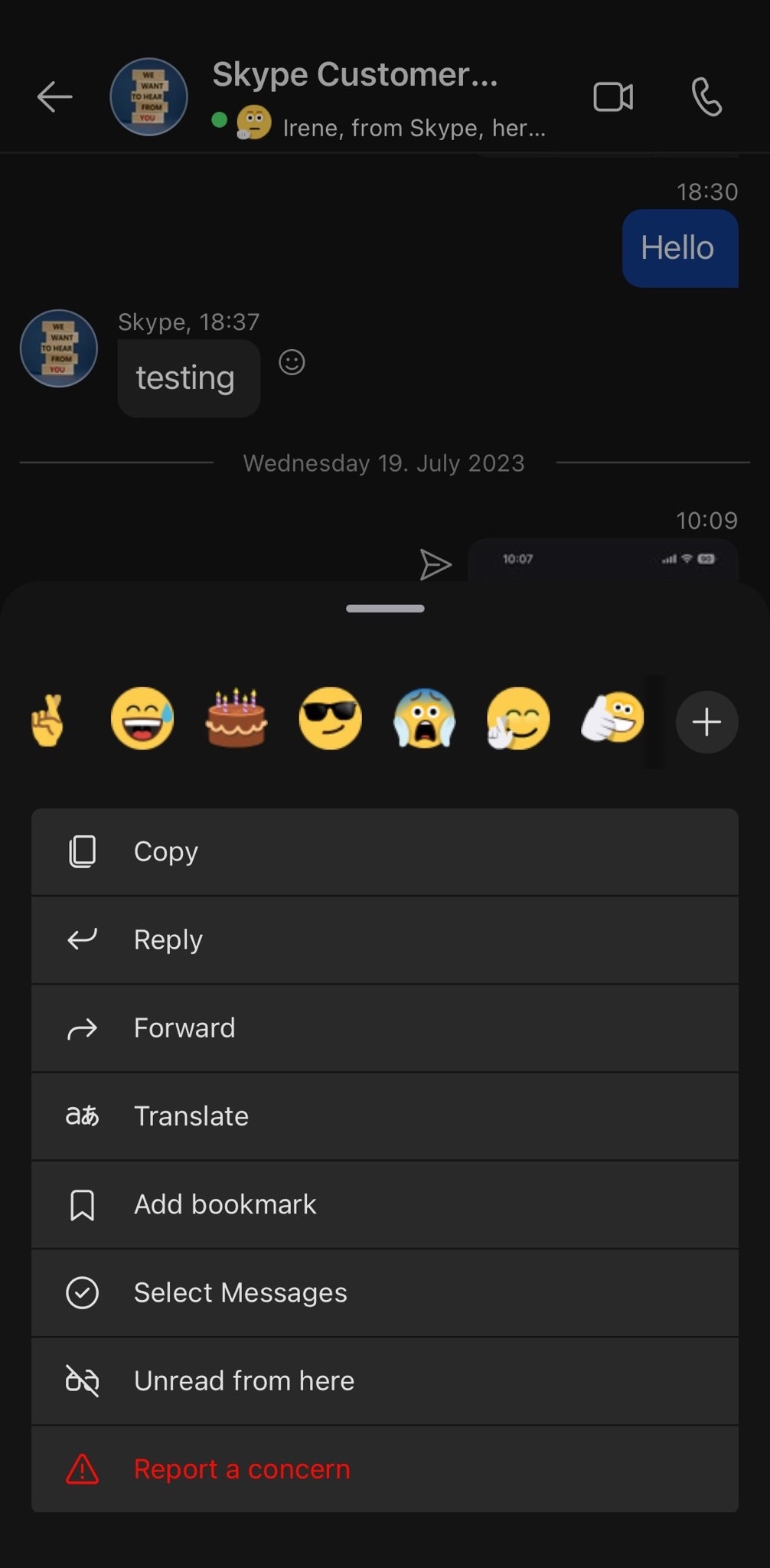Add reaction next to the testing message
Viewport: 770px width, 1568px height.
[x=292, y=362]
